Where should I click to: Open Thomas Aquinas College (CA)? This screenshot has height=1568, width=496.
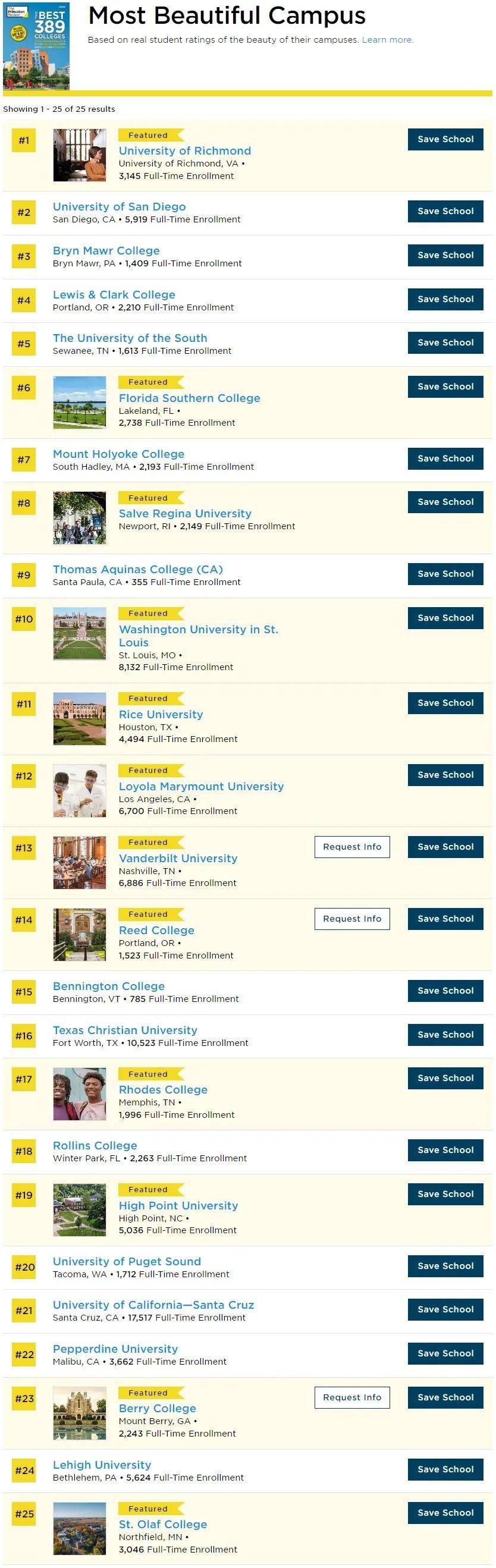click(x=137, y=570)
